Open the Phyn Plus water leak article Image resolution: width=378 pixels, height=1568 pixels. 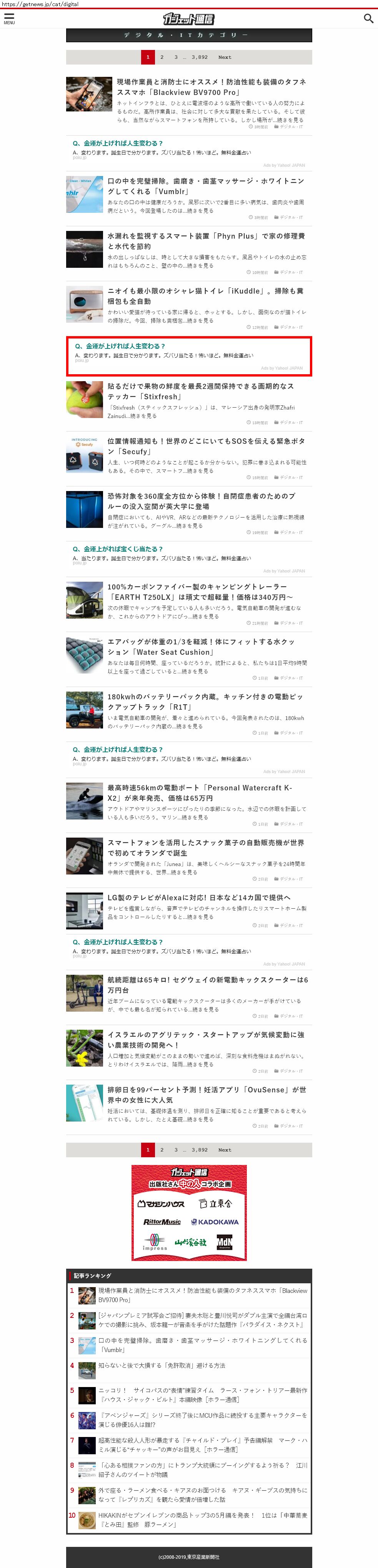[x=206, y=241]
